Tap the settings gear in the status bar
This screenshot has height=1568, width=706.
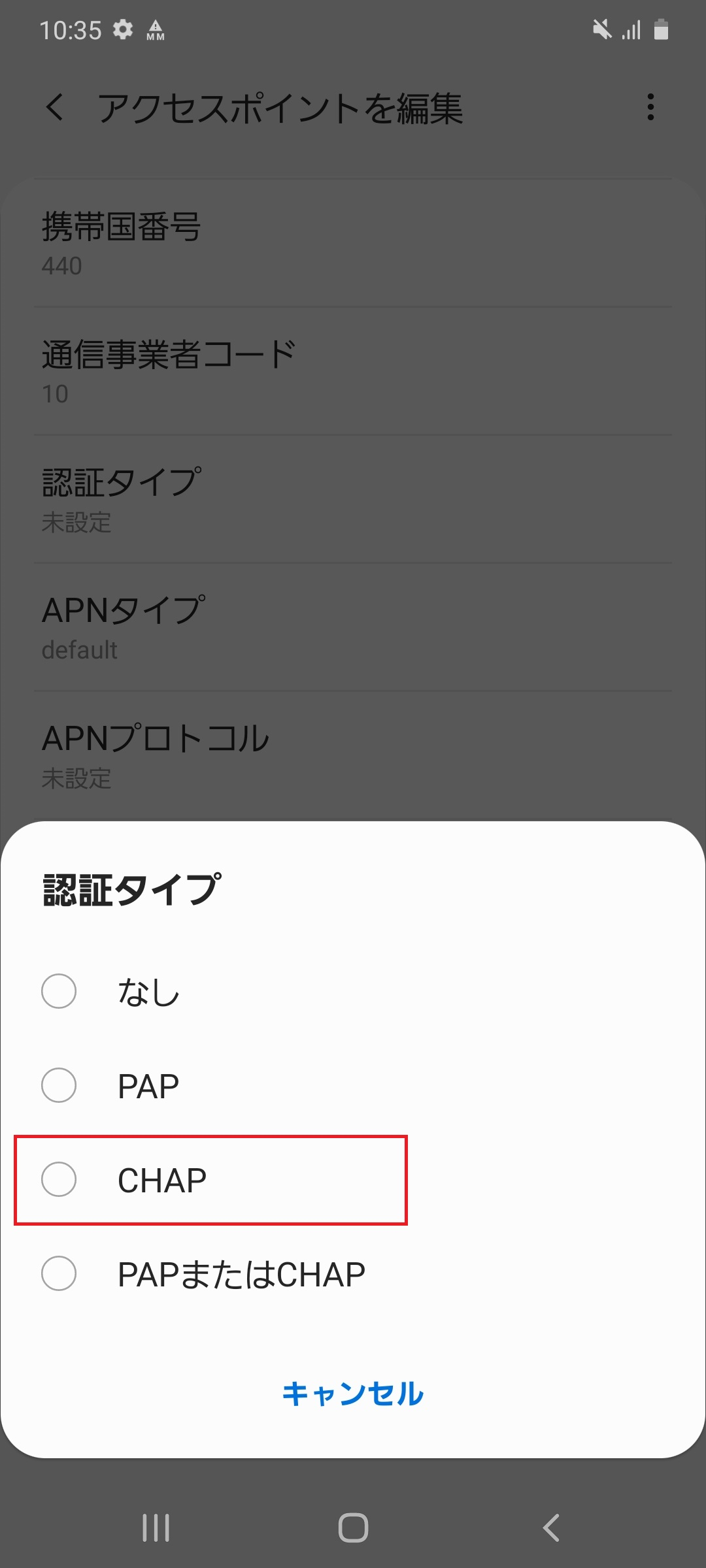point(122,28)
